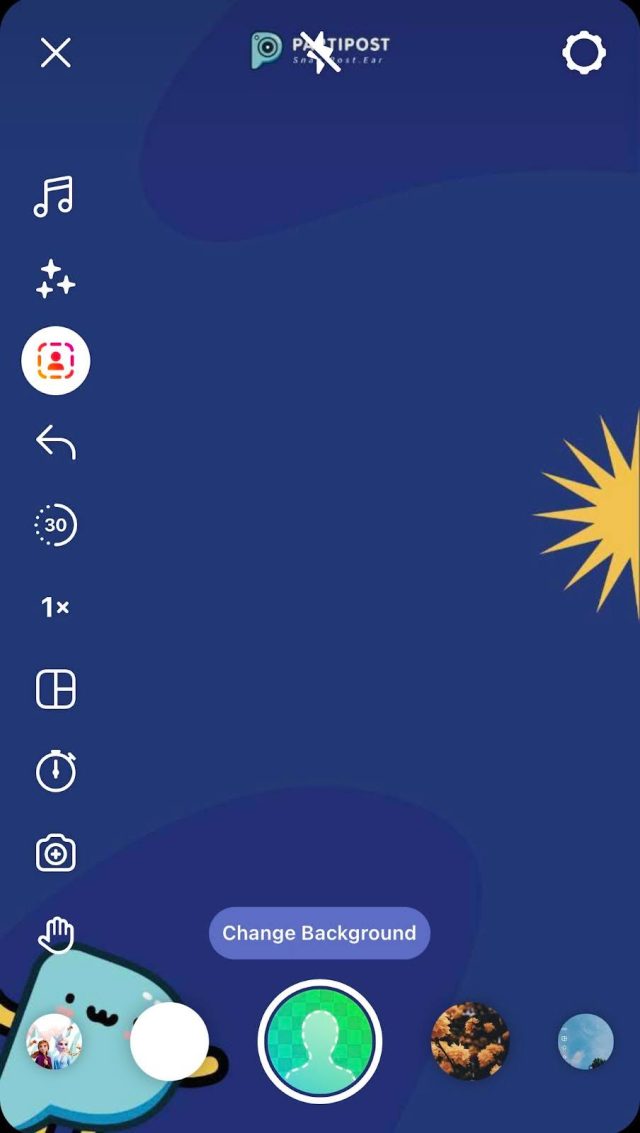Enable gesture control hand icon
The width and height of the screenshot is (640, 1133).
coord(56,935)
